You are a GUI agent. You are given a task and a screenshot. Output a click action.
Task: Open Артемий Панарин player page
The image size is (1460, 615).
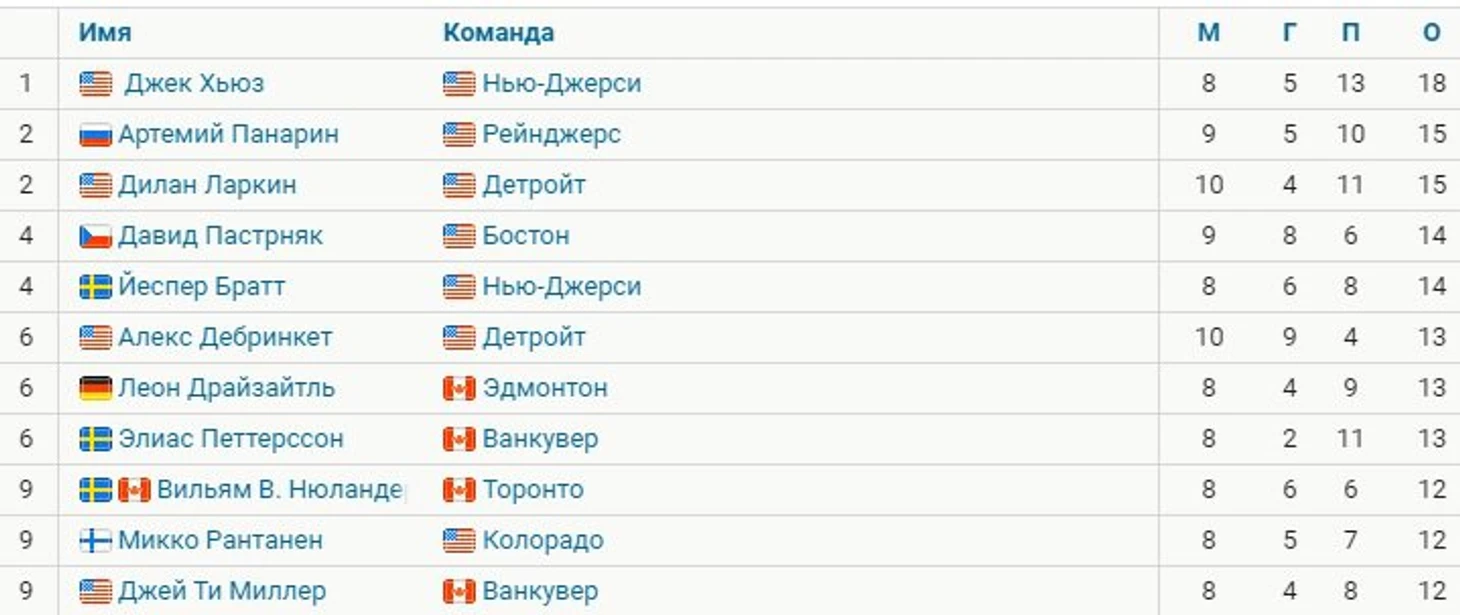(x=228, y=134)
